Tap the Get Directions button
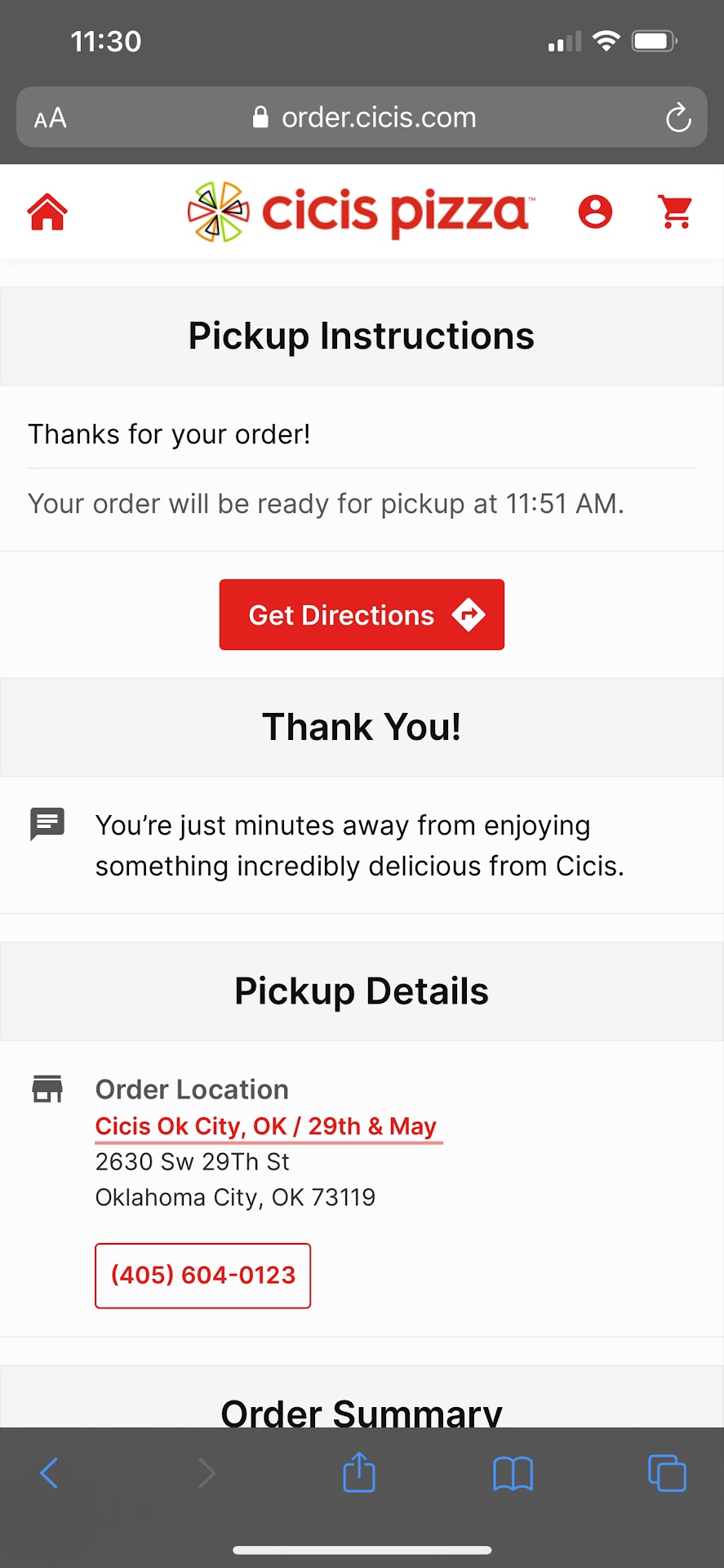 pyautogui.click(x=362, y=615)
